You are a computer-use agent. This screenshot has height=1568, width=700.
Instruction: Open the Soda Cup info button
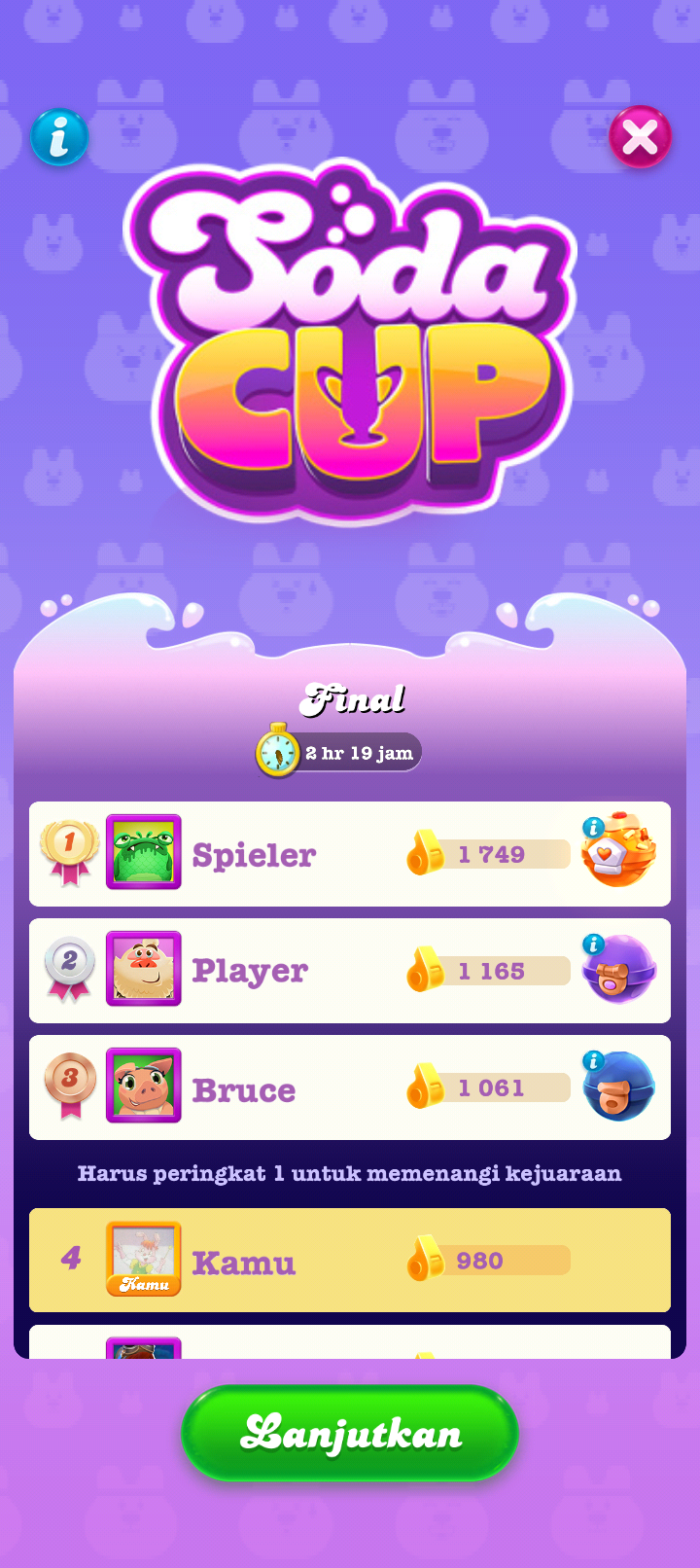coord(59,137)
